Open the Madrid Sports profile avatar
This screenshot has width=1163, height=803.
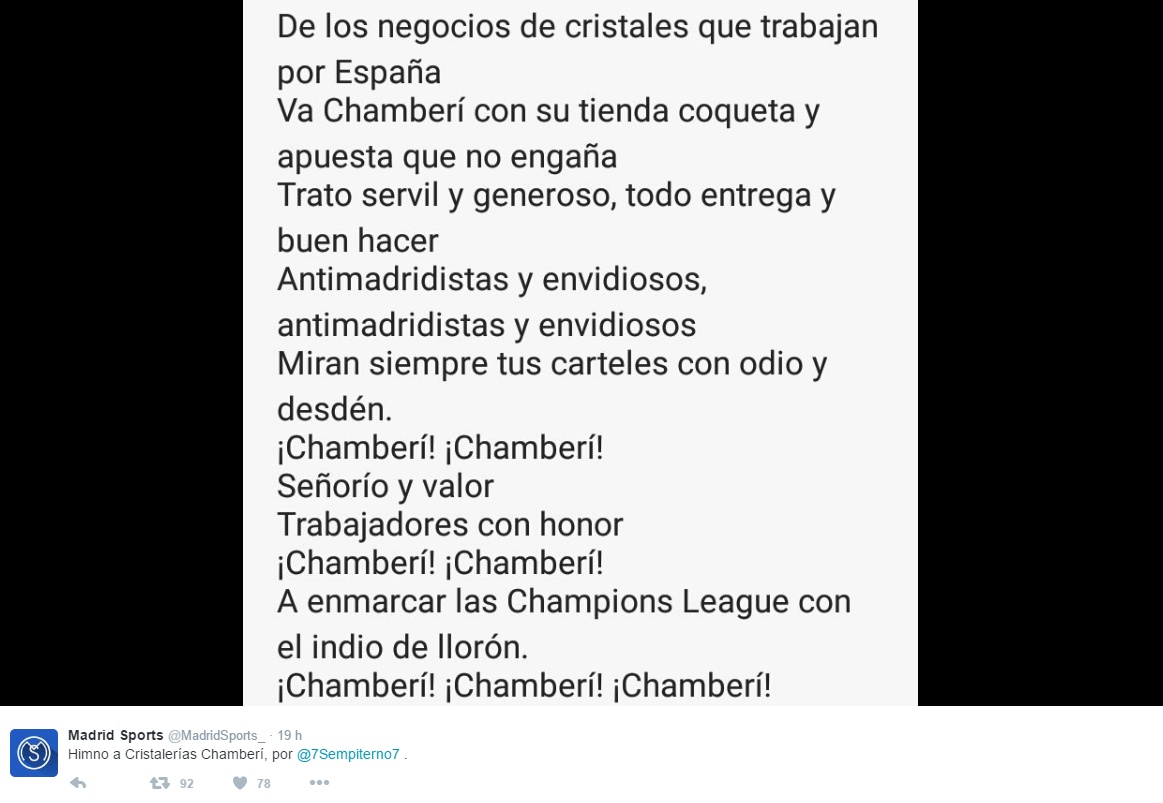point(33,753)
